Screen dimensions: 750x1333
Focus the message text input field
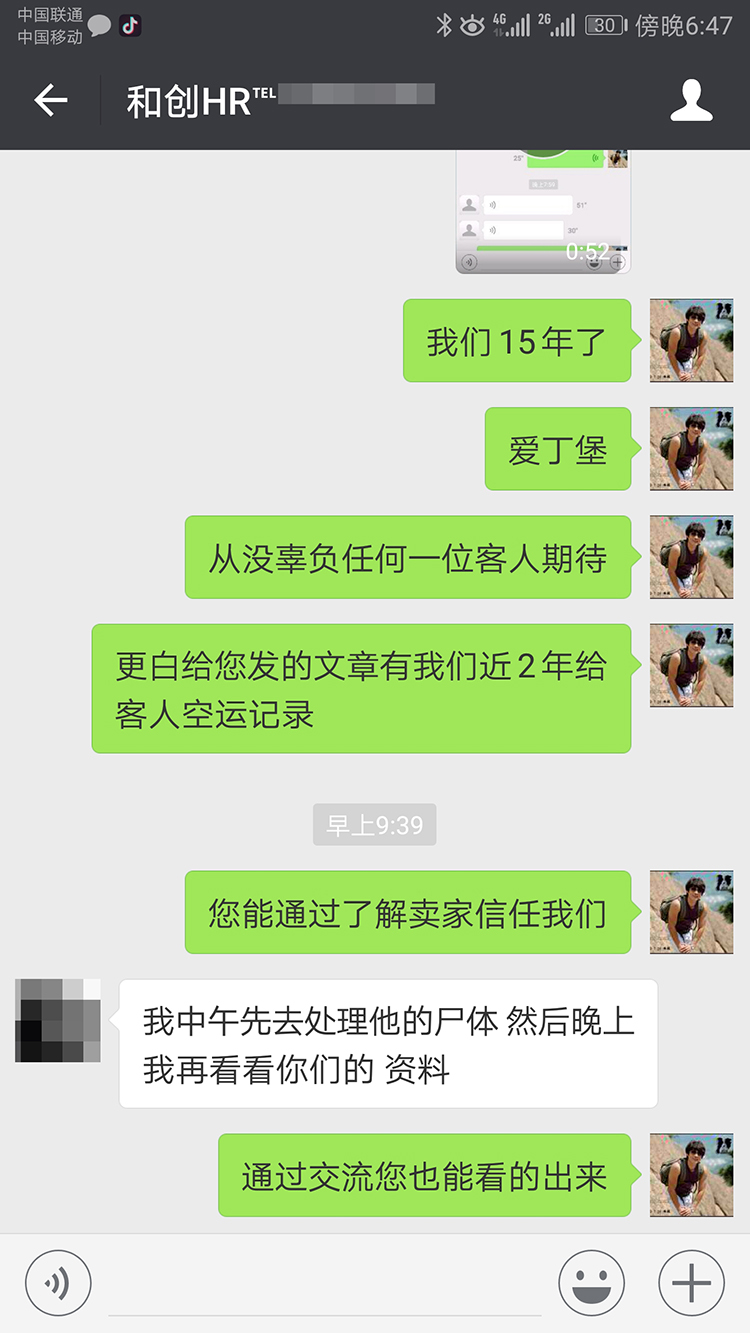click(325, 1285)
